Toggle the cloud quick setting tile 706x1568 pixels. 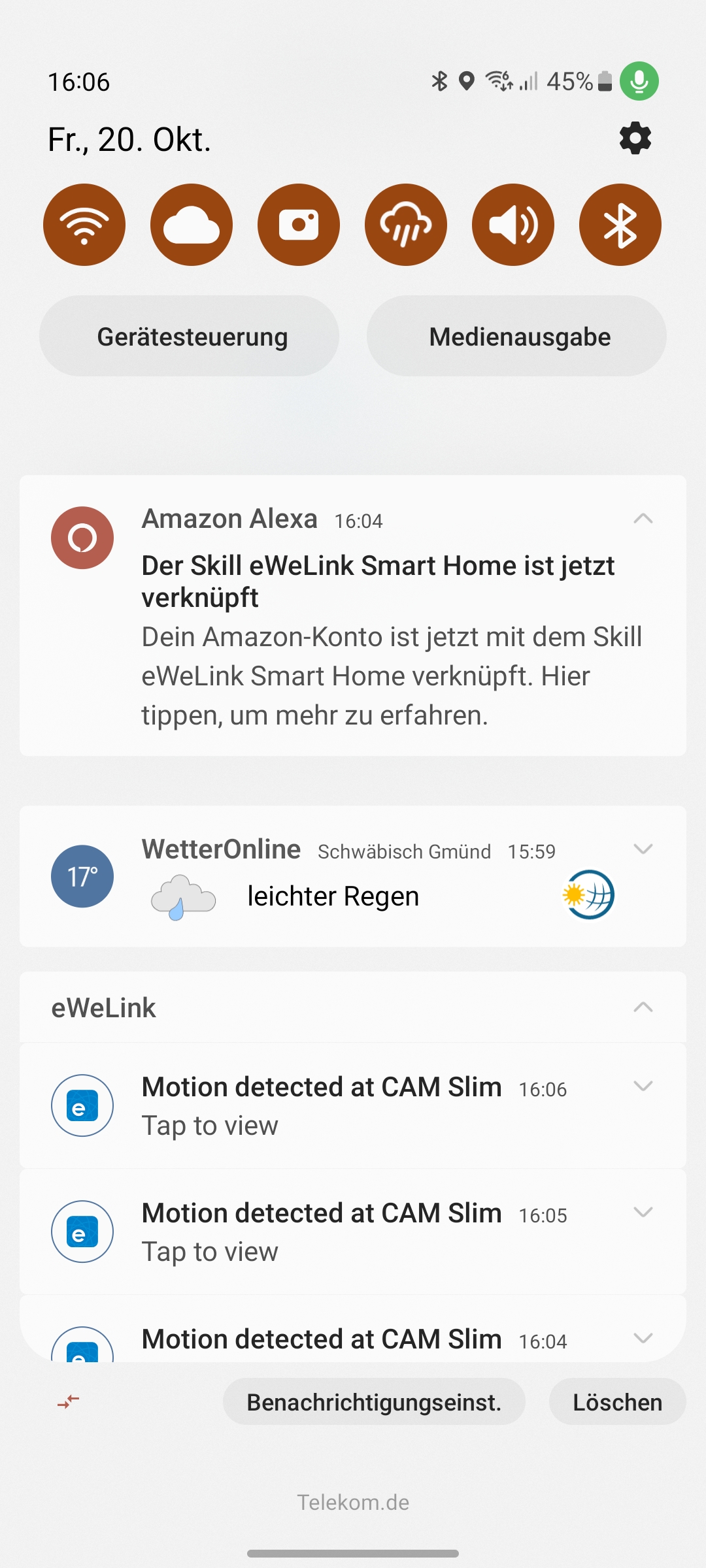192,225
